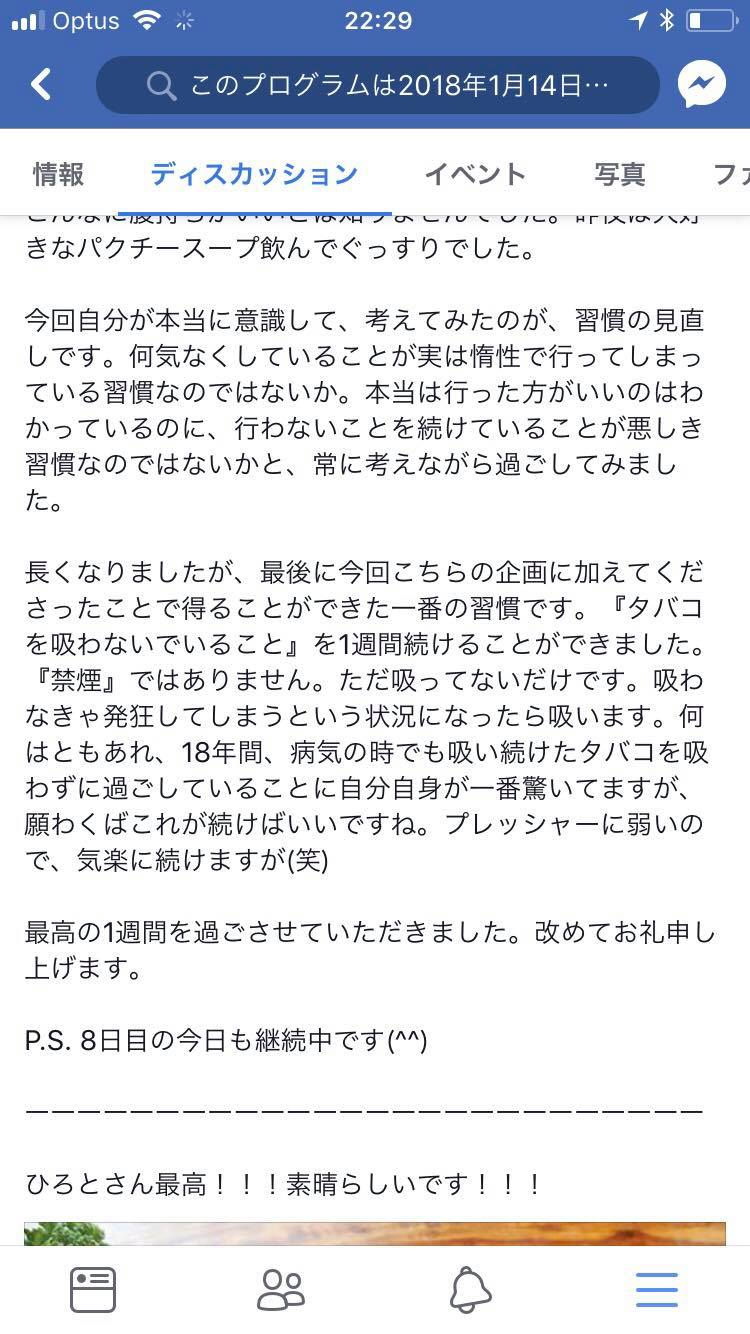750x1334 pixels.
Task: Open the group search field
Action: pos(378,85)
